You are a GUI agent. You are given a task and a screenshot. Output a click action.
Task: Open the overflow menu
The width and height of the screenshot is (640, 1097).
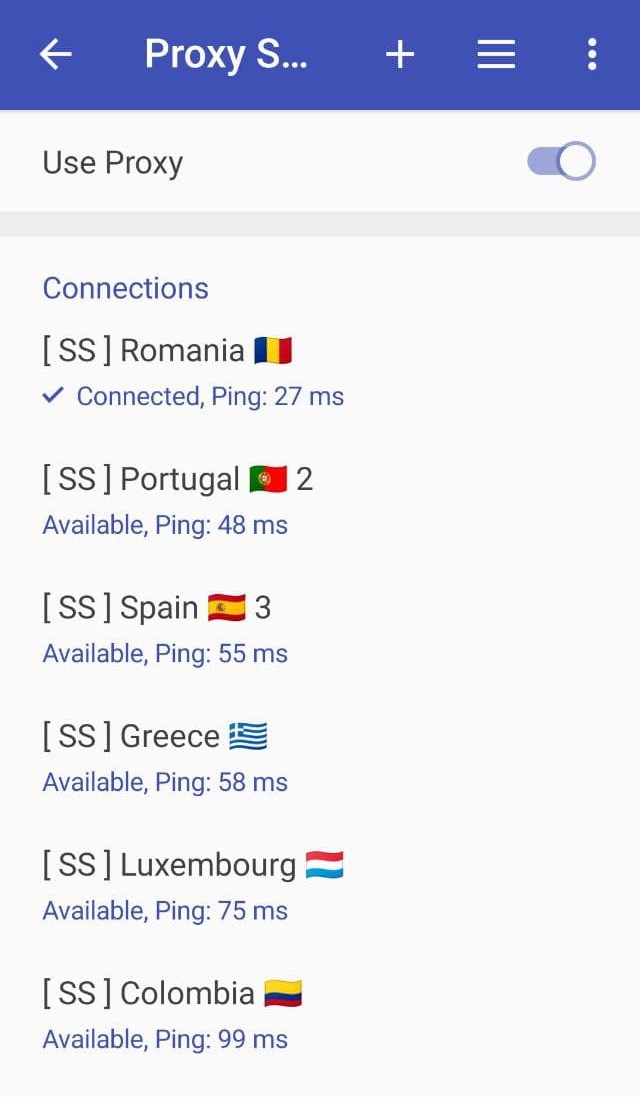click(592, 54)
